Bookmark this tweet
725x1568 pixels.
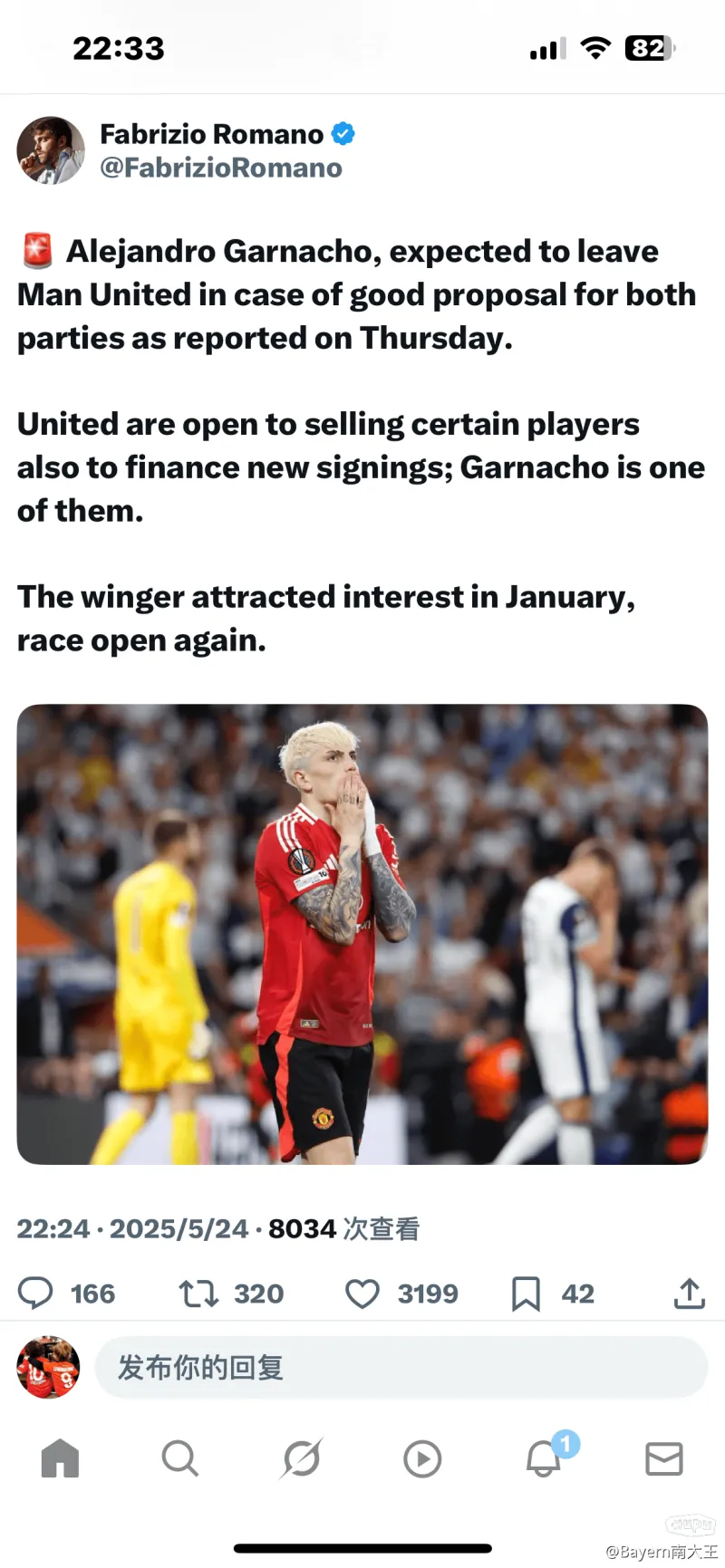(526, 1293)
